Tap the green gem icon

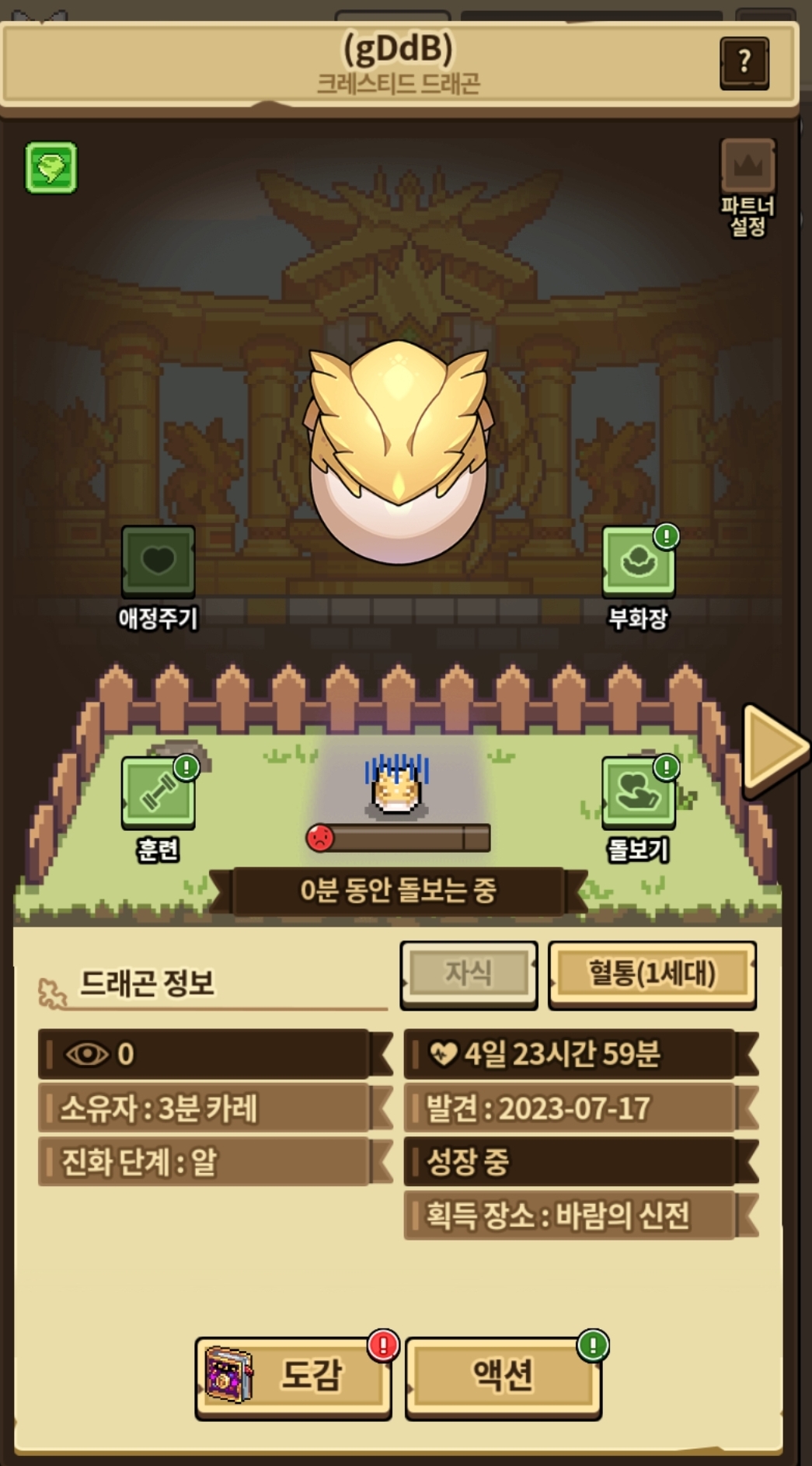click(x=51, y=167)
